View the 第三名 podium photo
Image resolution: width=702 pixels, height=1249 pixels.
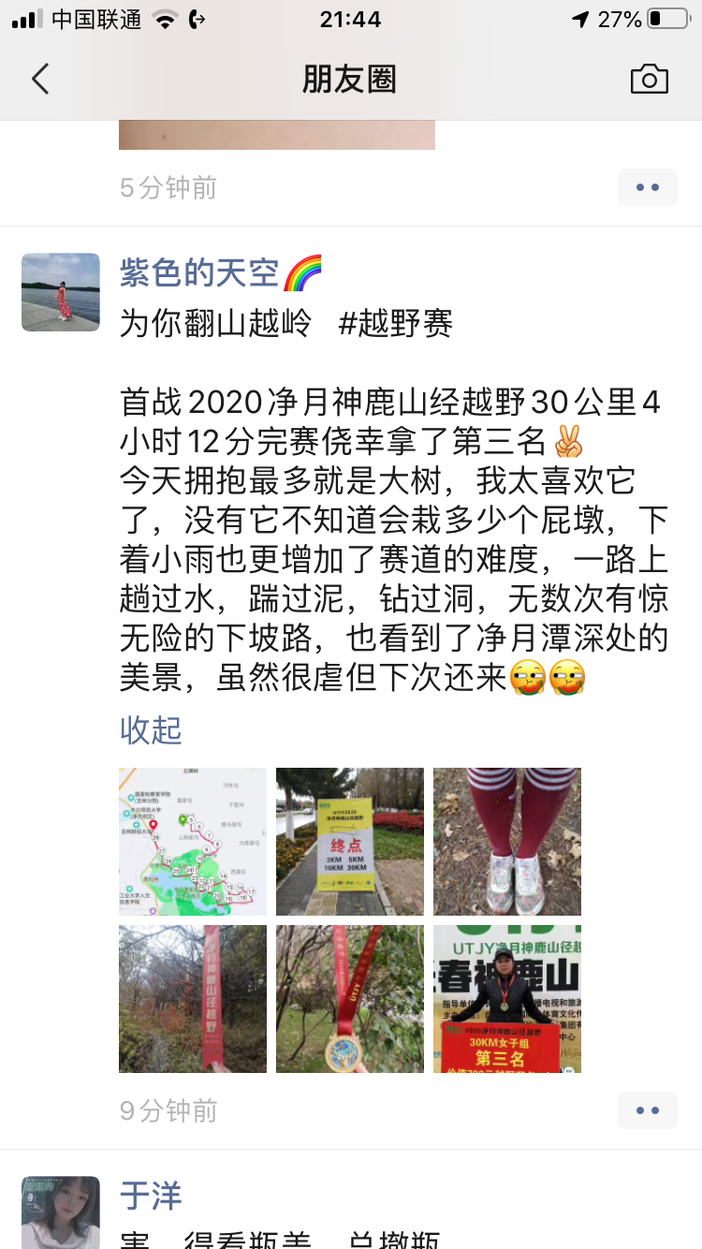507,999
